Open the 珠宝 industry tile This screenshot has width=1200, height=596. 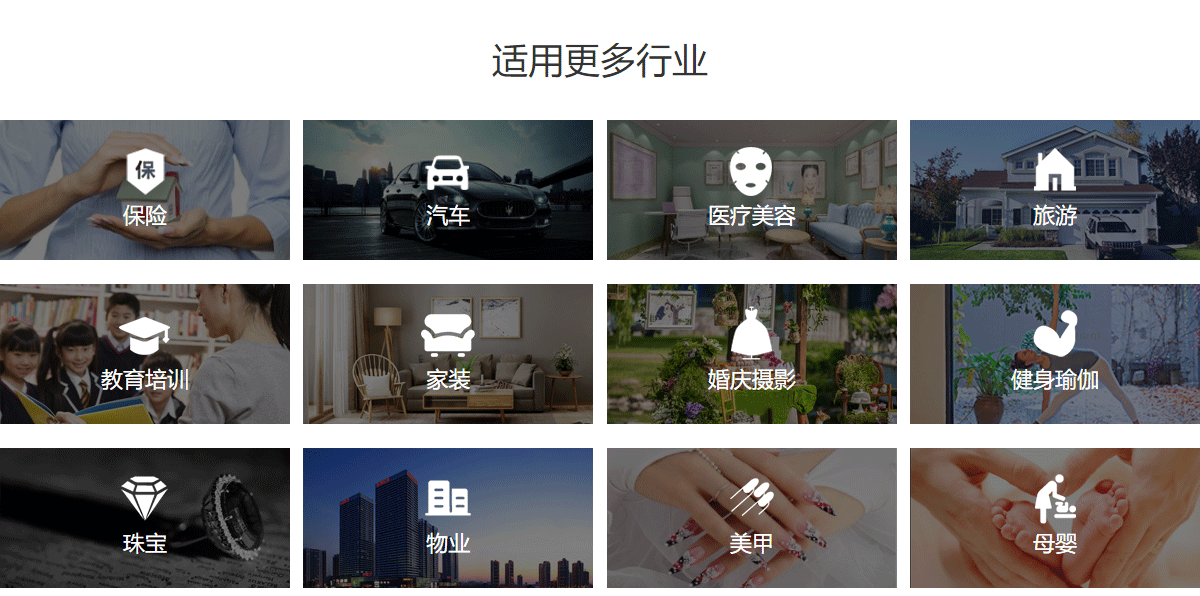point(145,518)
